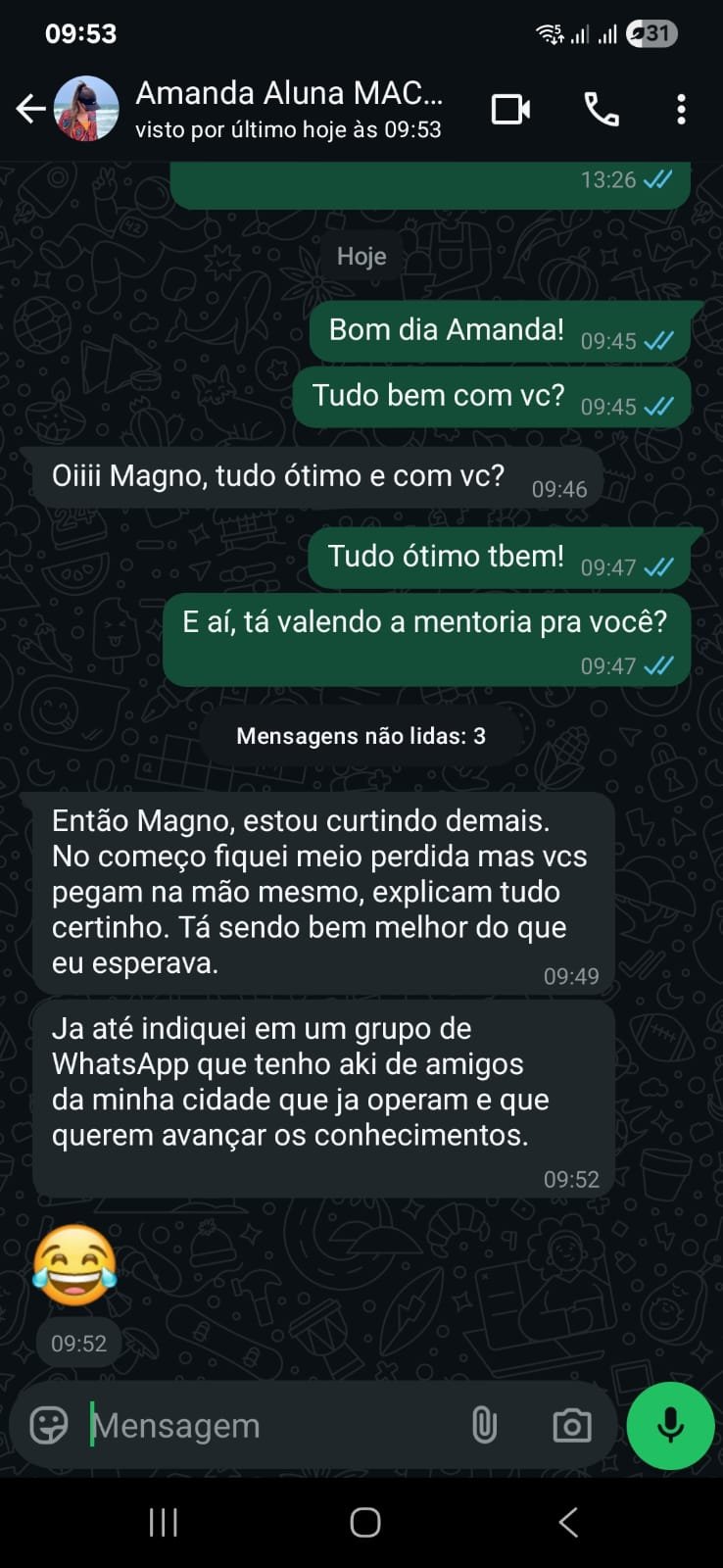Tap Amanda's profile picture
This screenshot has width=723, height=1568.
tap(86, 109)
